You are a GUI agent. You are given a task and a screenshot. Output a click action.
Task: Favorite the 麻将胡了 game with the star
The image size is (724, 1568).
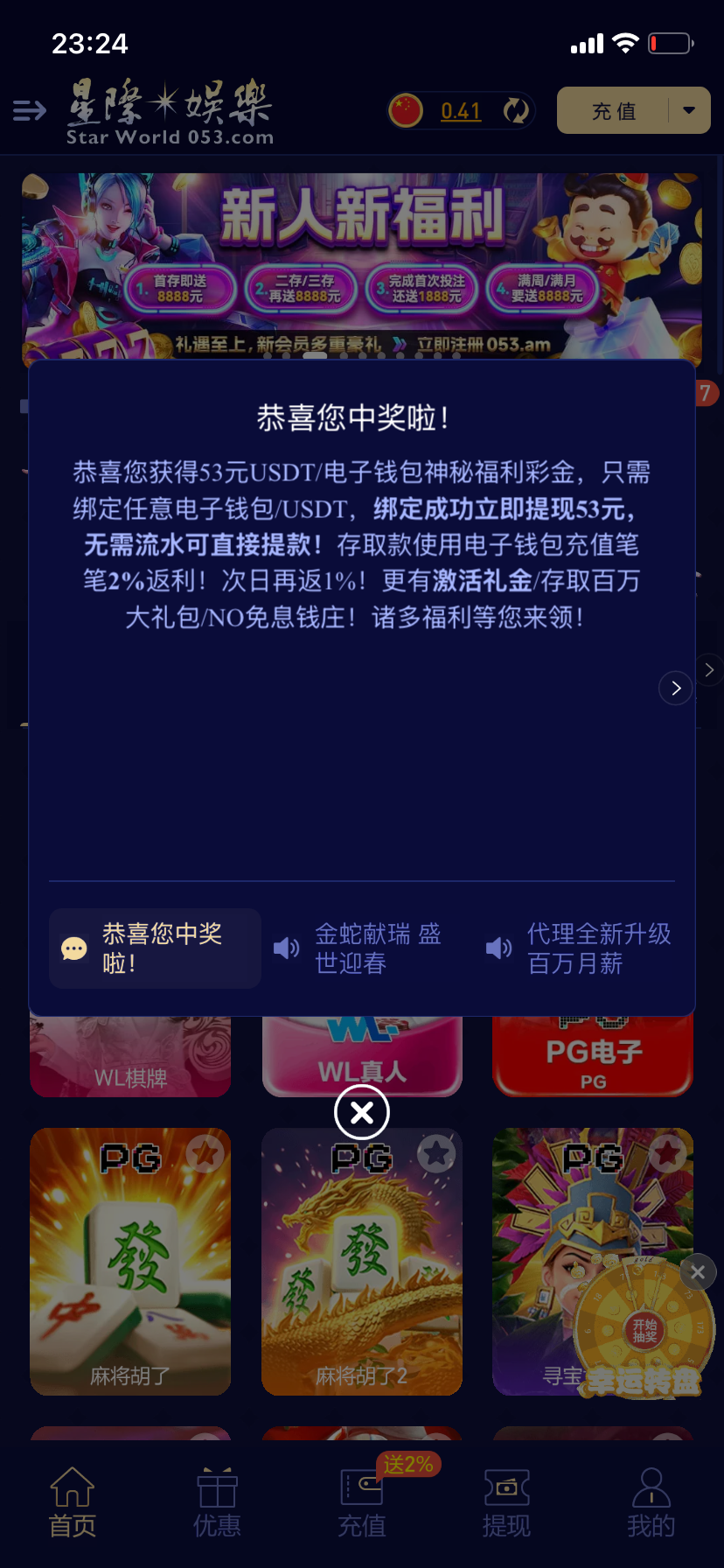[x=206, y=1154]
